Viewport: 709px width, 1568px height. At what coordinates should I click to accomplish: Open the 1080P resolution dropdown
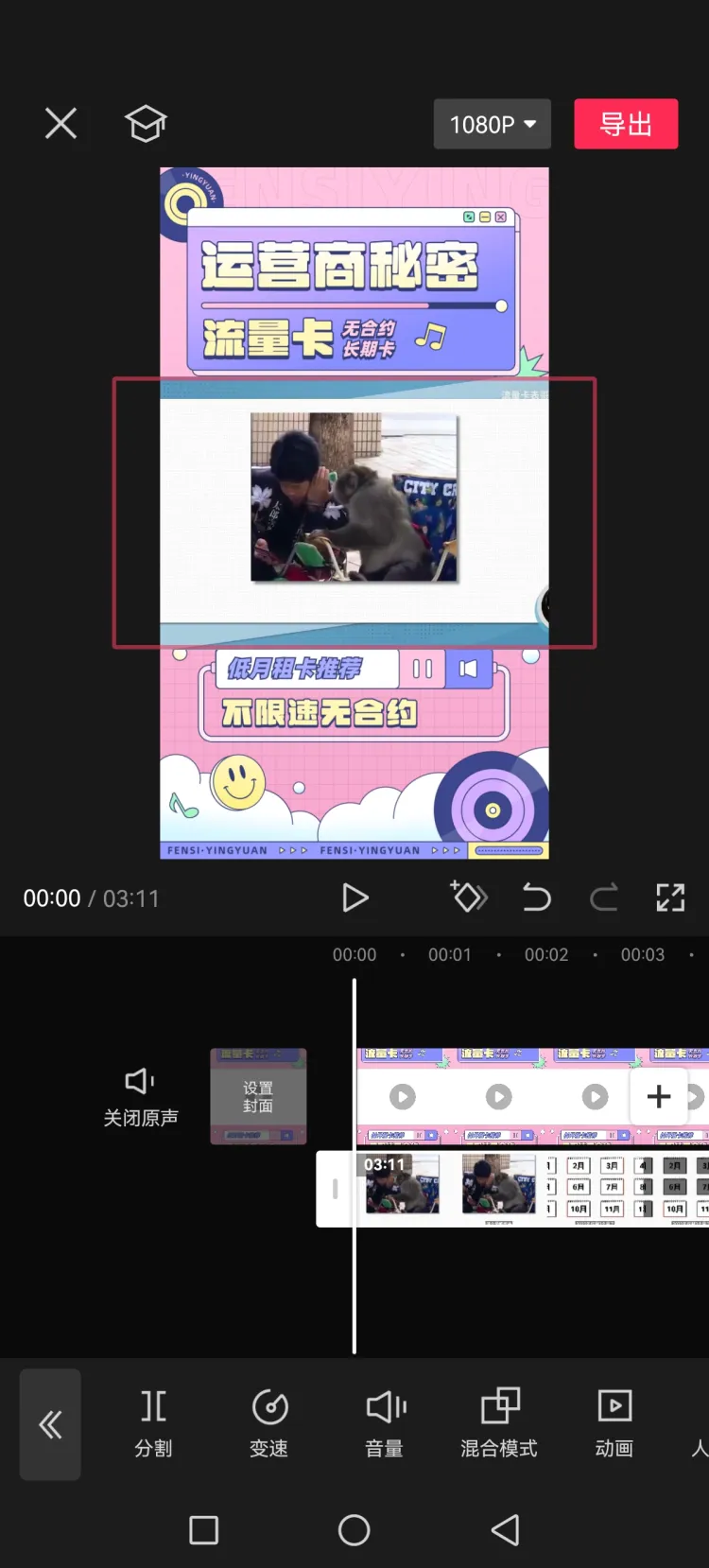(492, 124)
